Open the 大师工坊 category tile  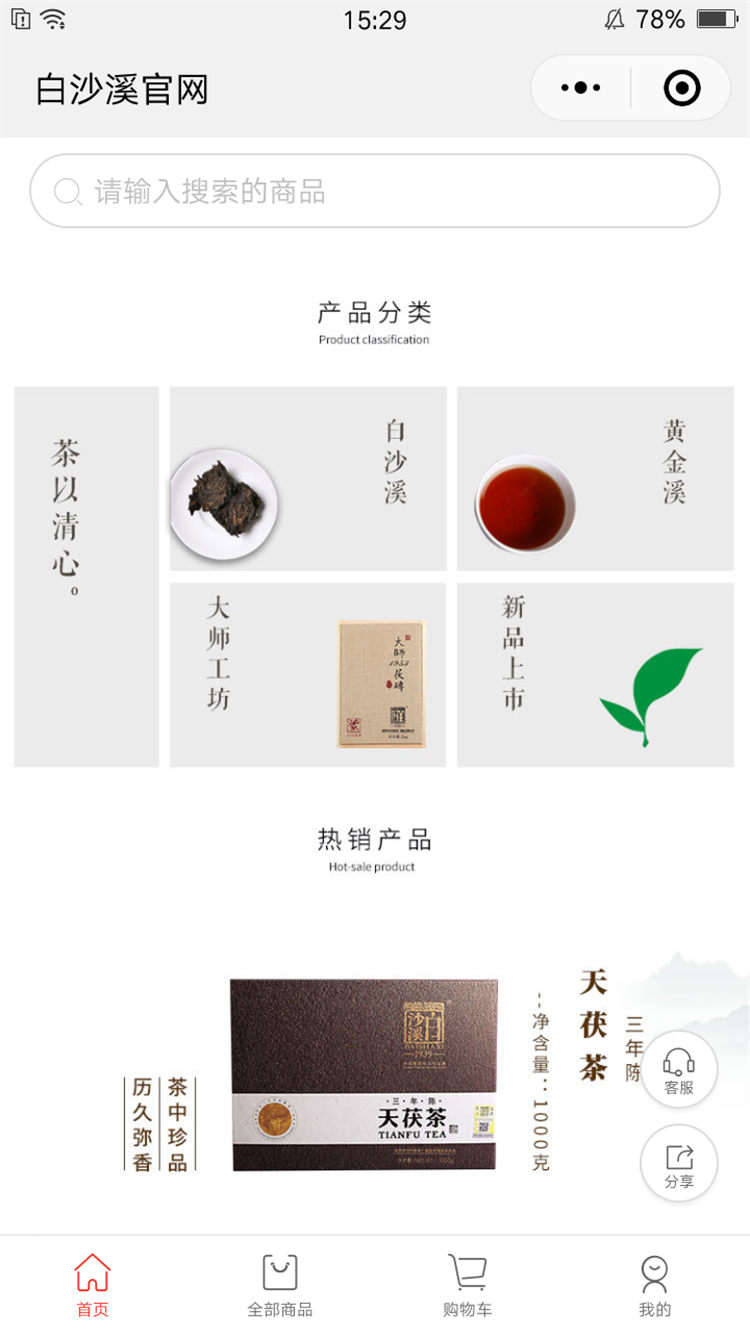coord(308,675)
